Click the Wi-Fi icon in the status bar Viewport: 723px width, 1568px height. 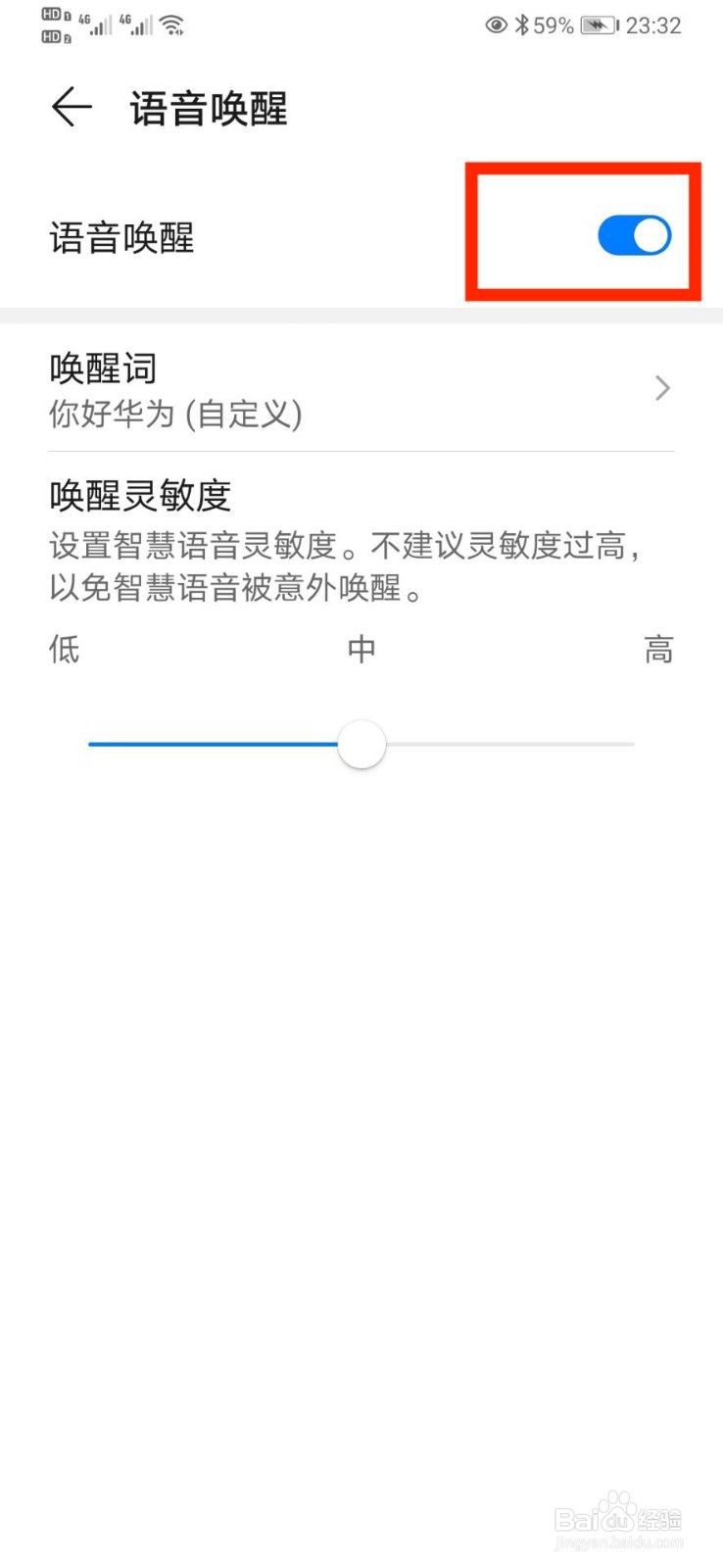[x=171, y=24]
